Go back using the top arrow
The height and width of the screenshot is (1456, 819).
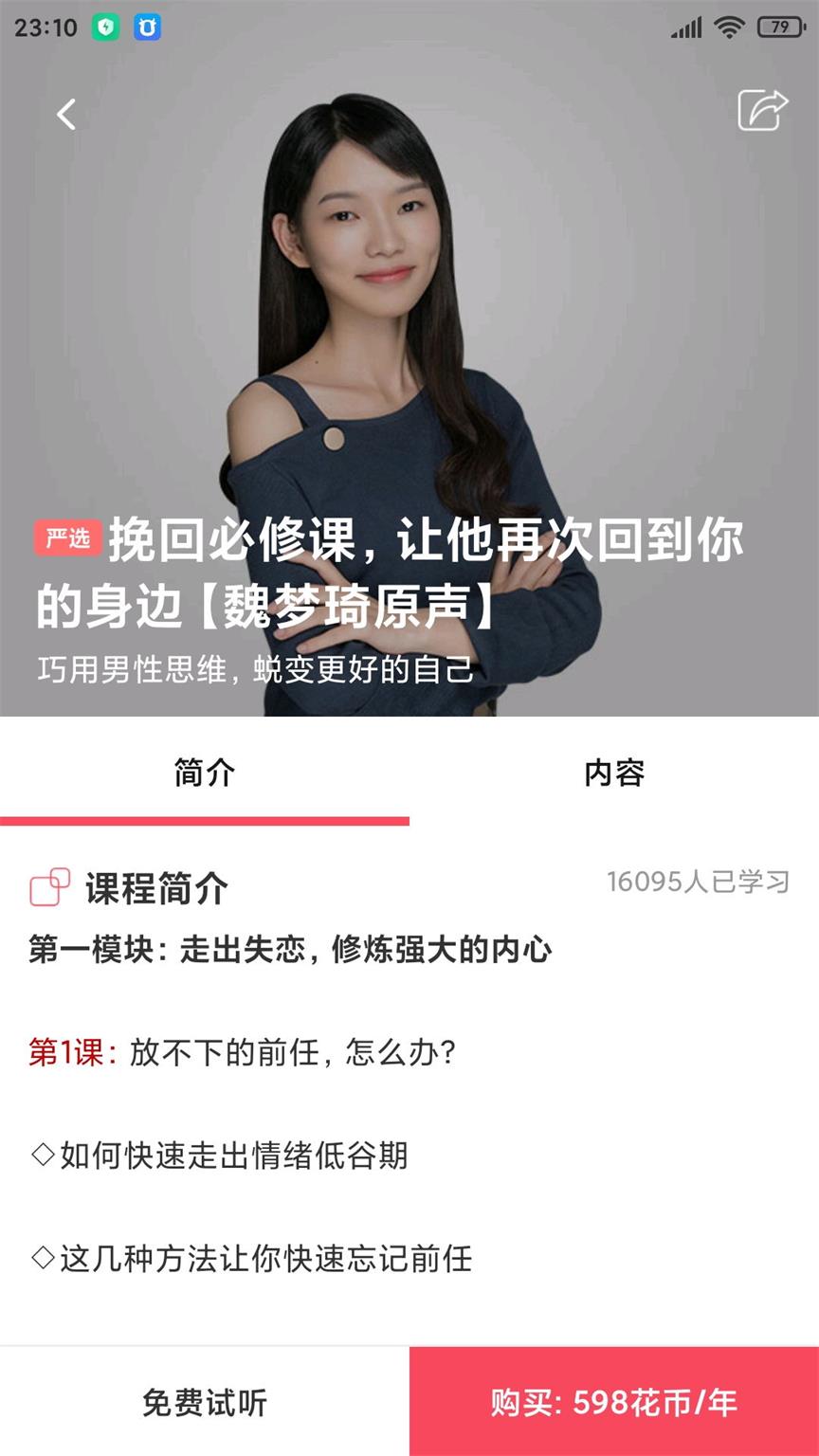[65, 115]
